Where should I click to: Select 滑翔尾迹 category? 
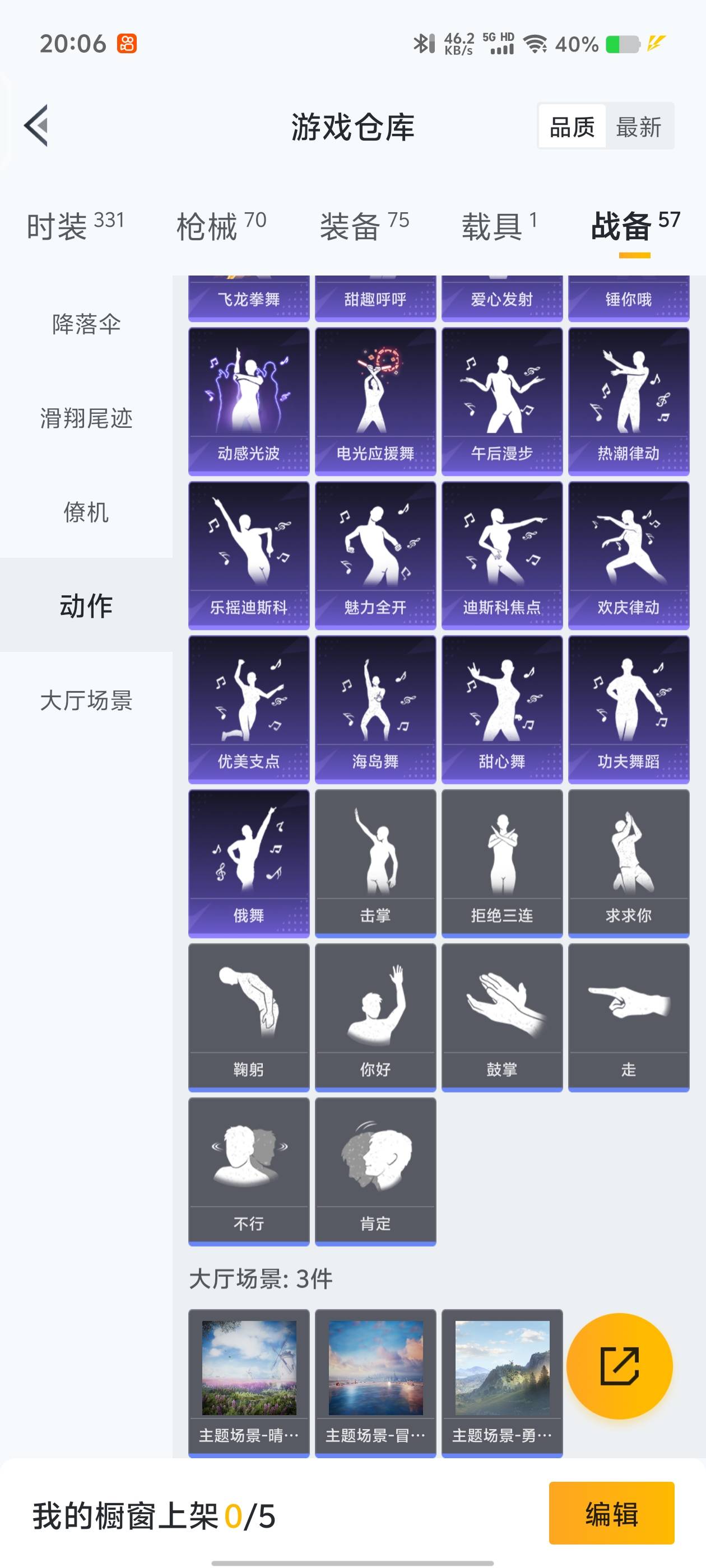[x=86, y=418]
